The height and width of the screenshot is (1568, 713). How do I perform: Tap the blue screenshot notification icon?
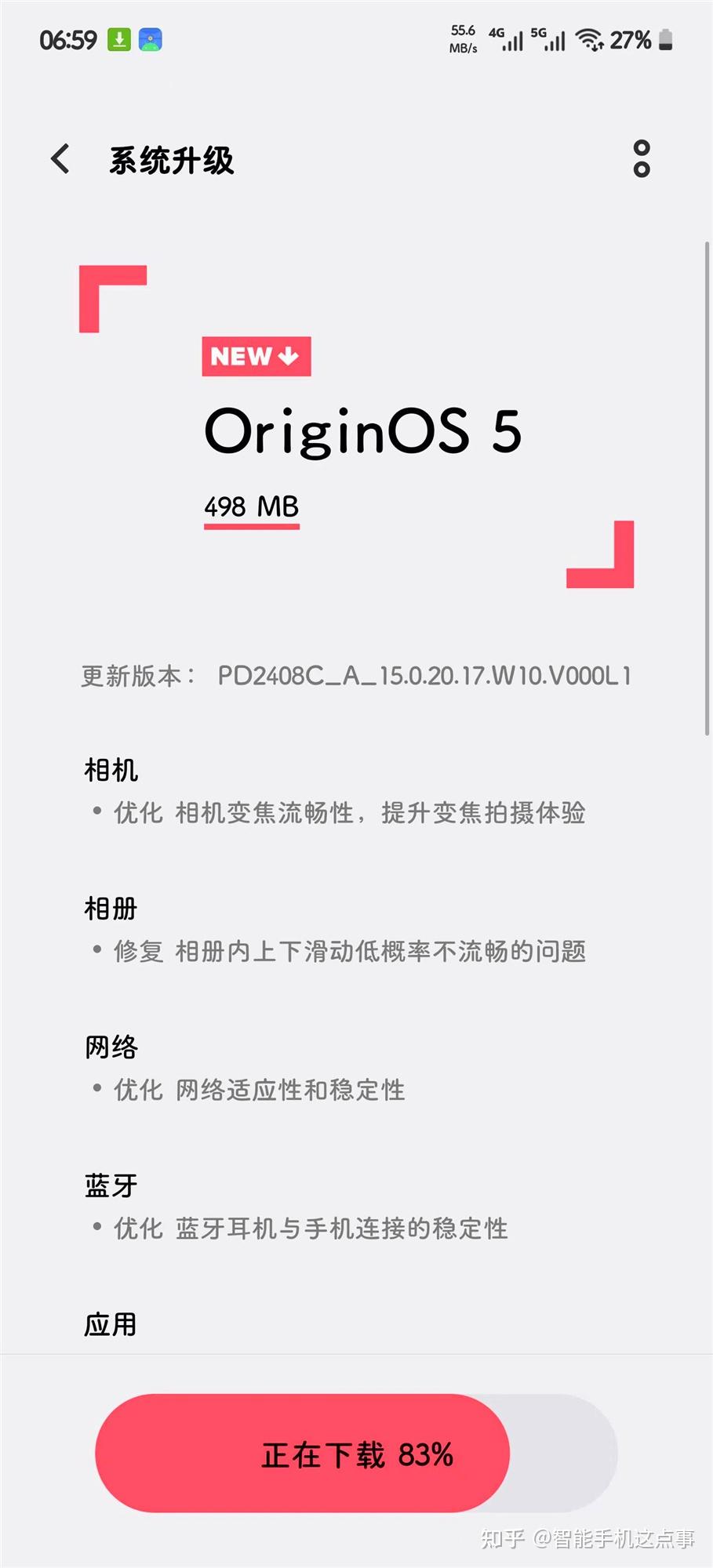pyautogui.click(x=151, y=39)
